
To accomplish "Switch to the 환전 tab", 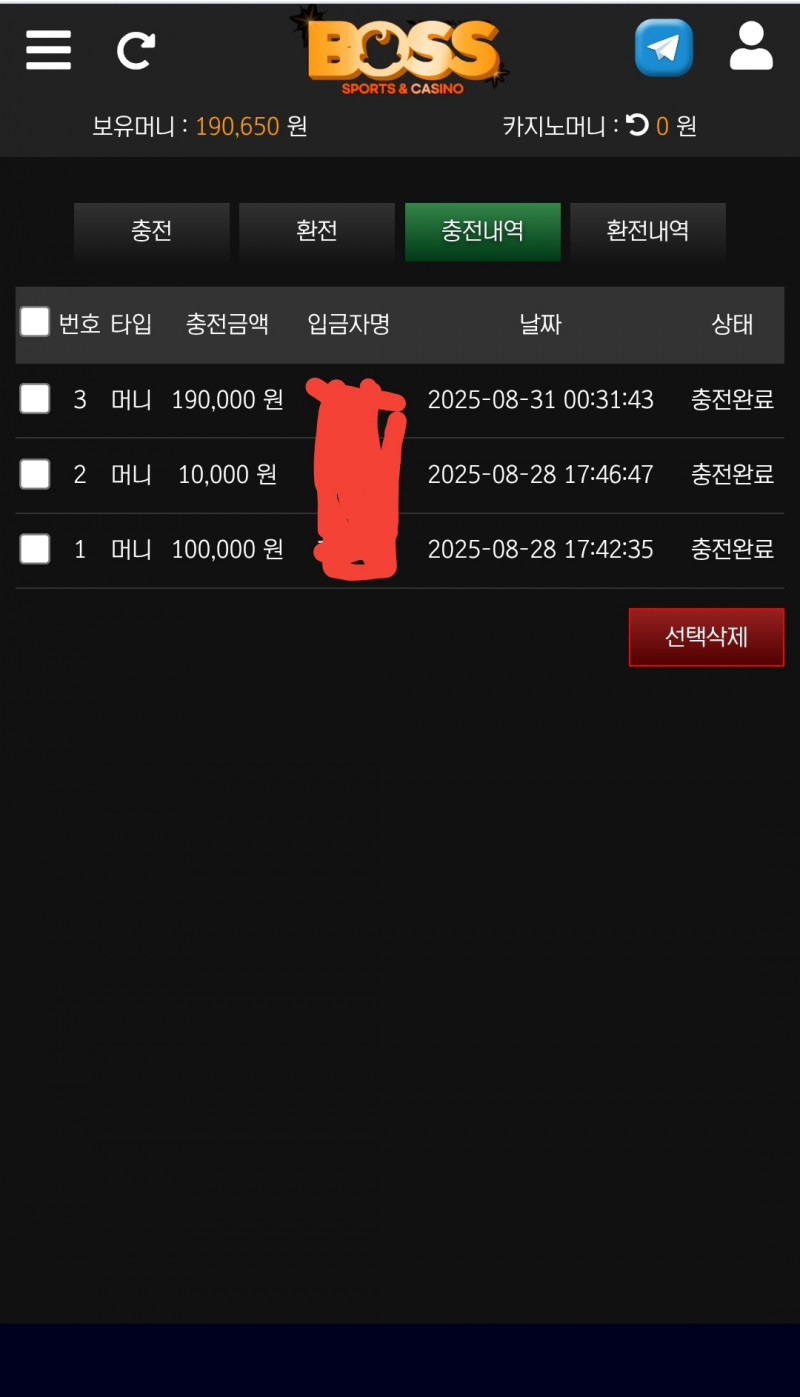I will click(317, 231).
